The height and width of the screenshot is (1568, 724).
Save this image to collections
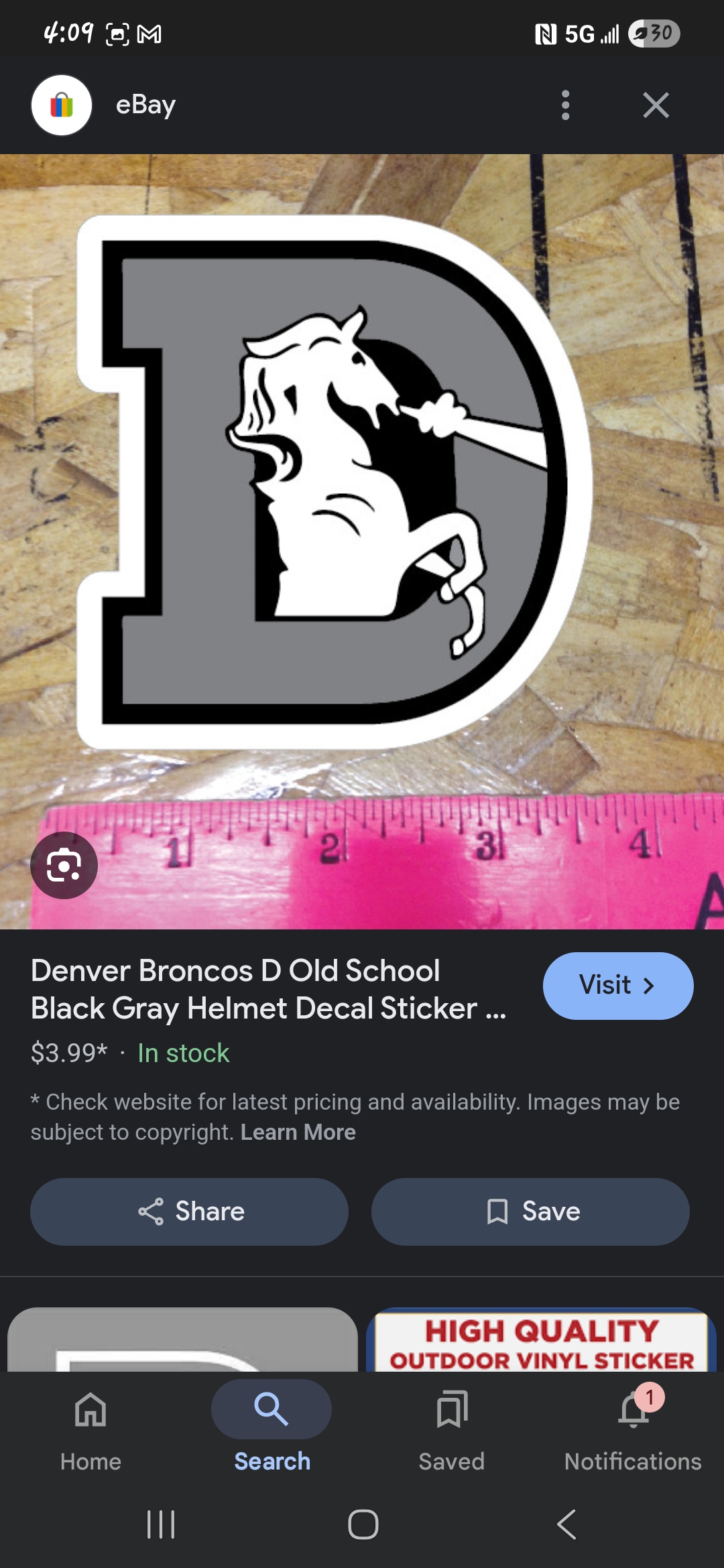click(530, 1212)
